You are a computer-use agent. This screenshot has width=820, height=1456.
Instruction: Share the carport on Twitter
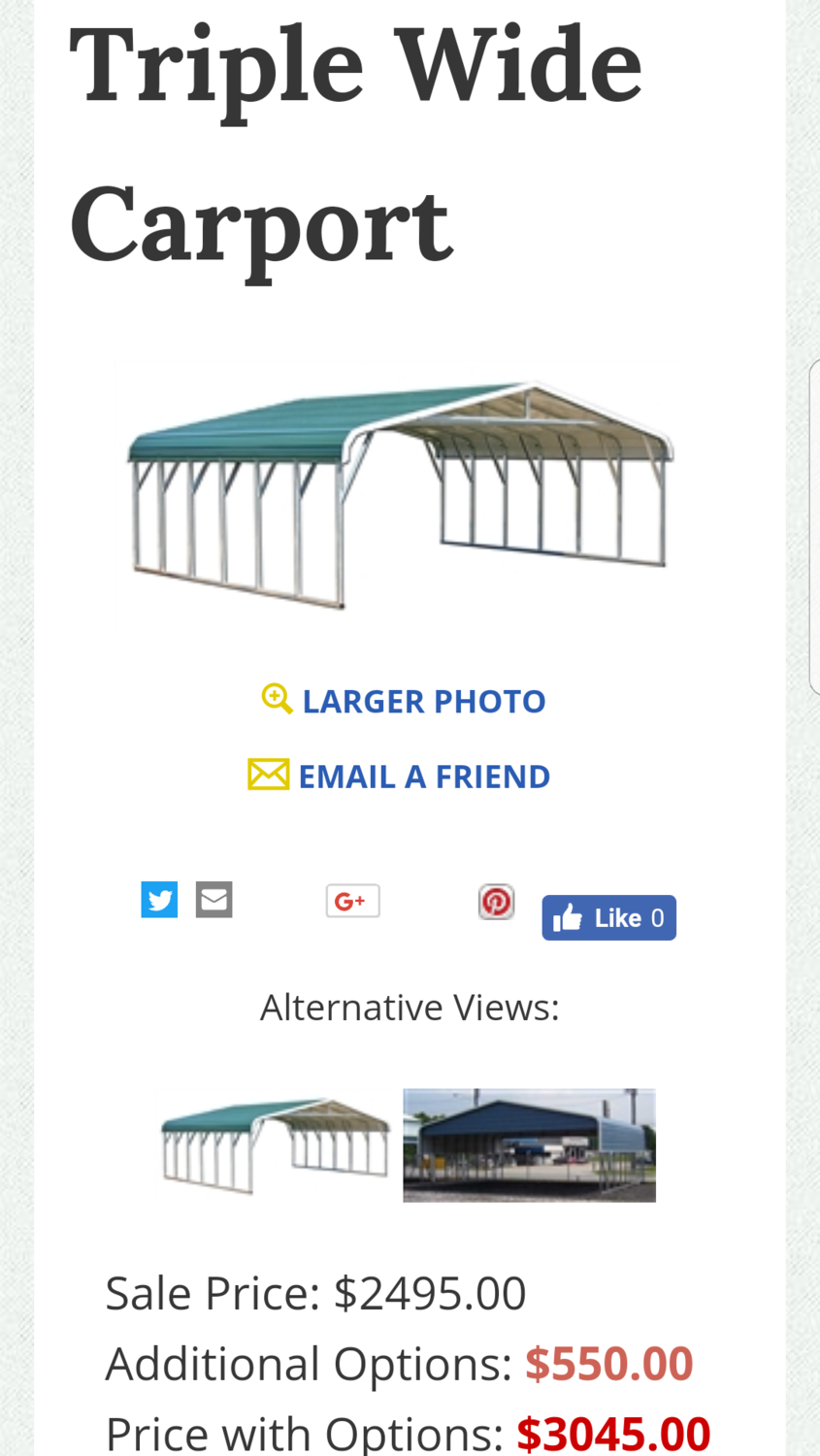pyautogui.click(x=159, y=900)
